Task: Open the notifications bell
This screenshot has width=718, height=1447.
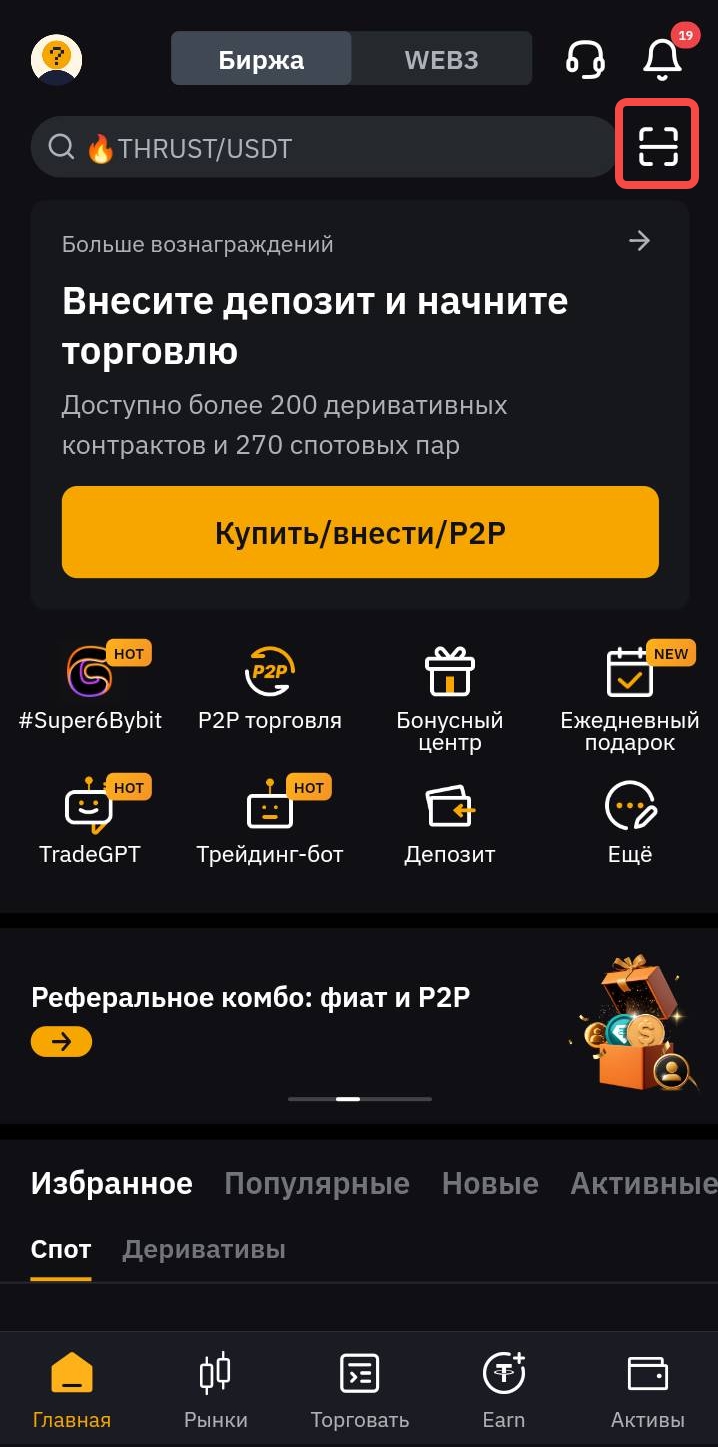Action: coord(661,59)
